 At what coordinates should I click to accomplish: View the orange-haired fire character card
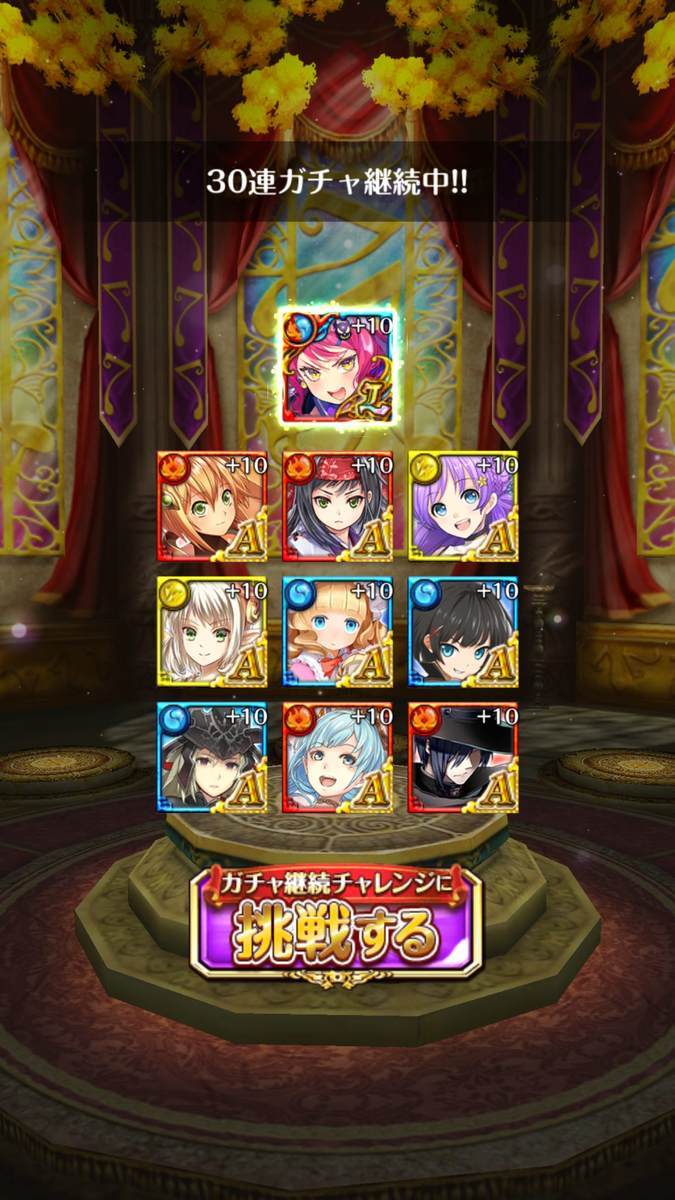point(212,505)
